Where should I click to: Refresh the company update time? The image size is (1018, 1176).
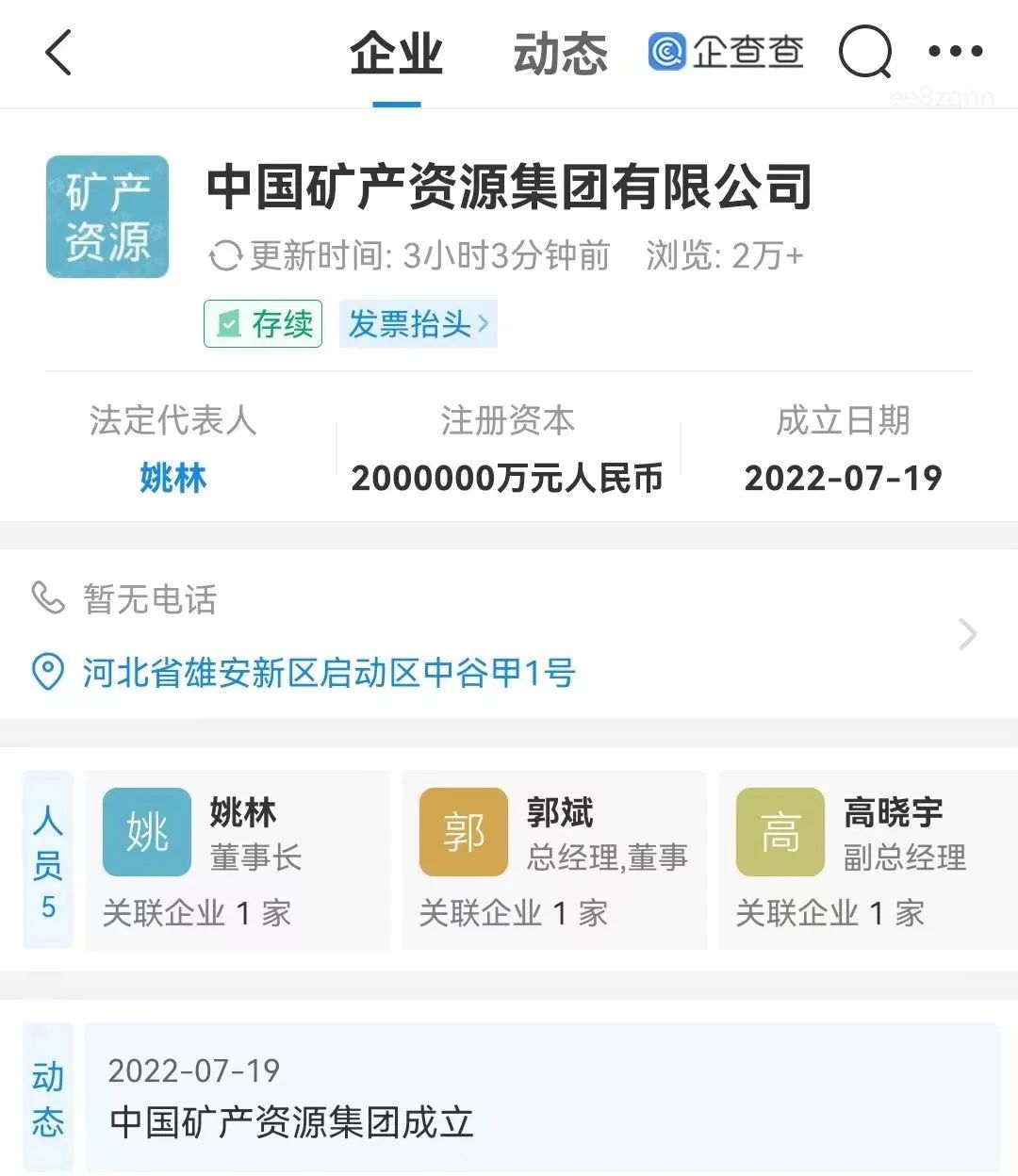225,256
